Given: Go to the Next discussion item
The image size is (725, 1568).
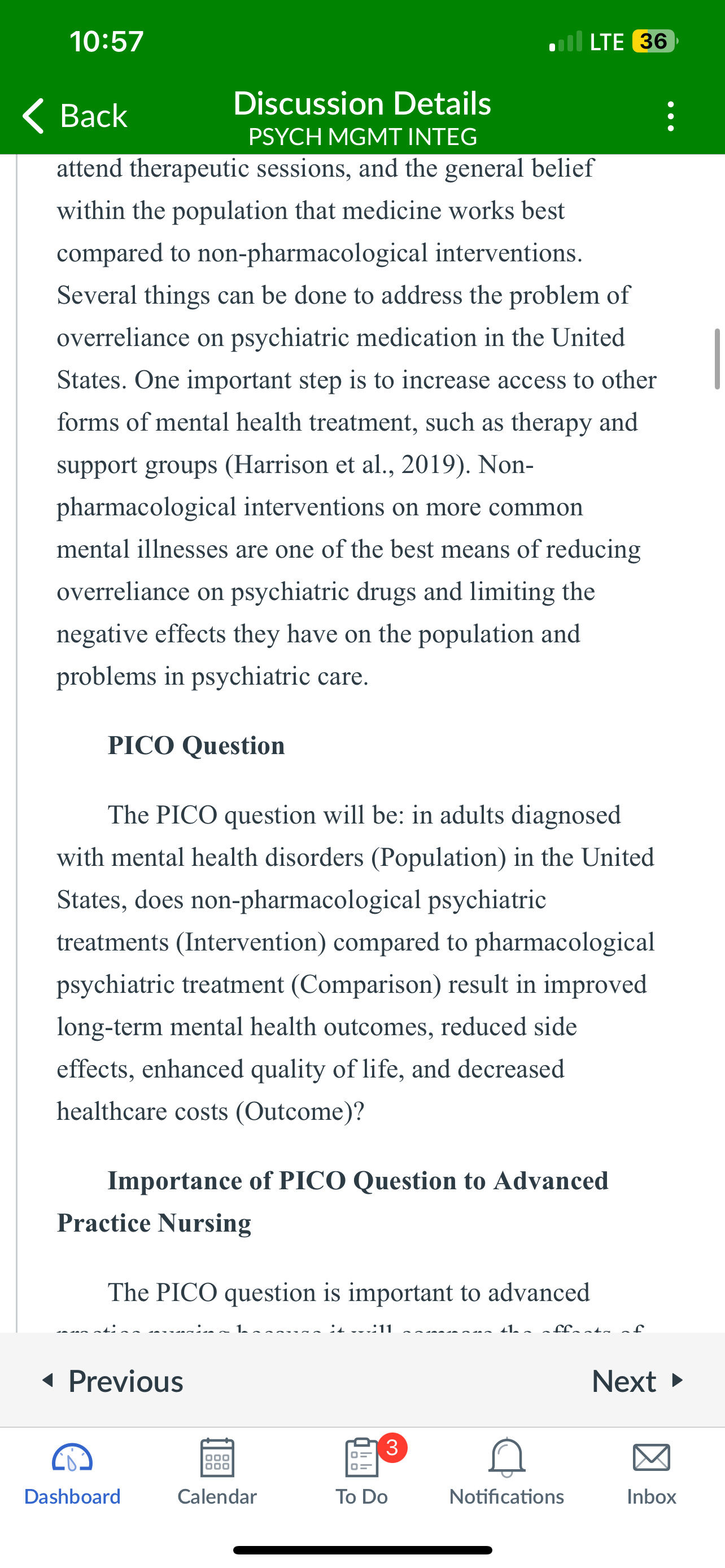Looking at the screenshot, I should pyautogui.click(x=638, y=1381).
